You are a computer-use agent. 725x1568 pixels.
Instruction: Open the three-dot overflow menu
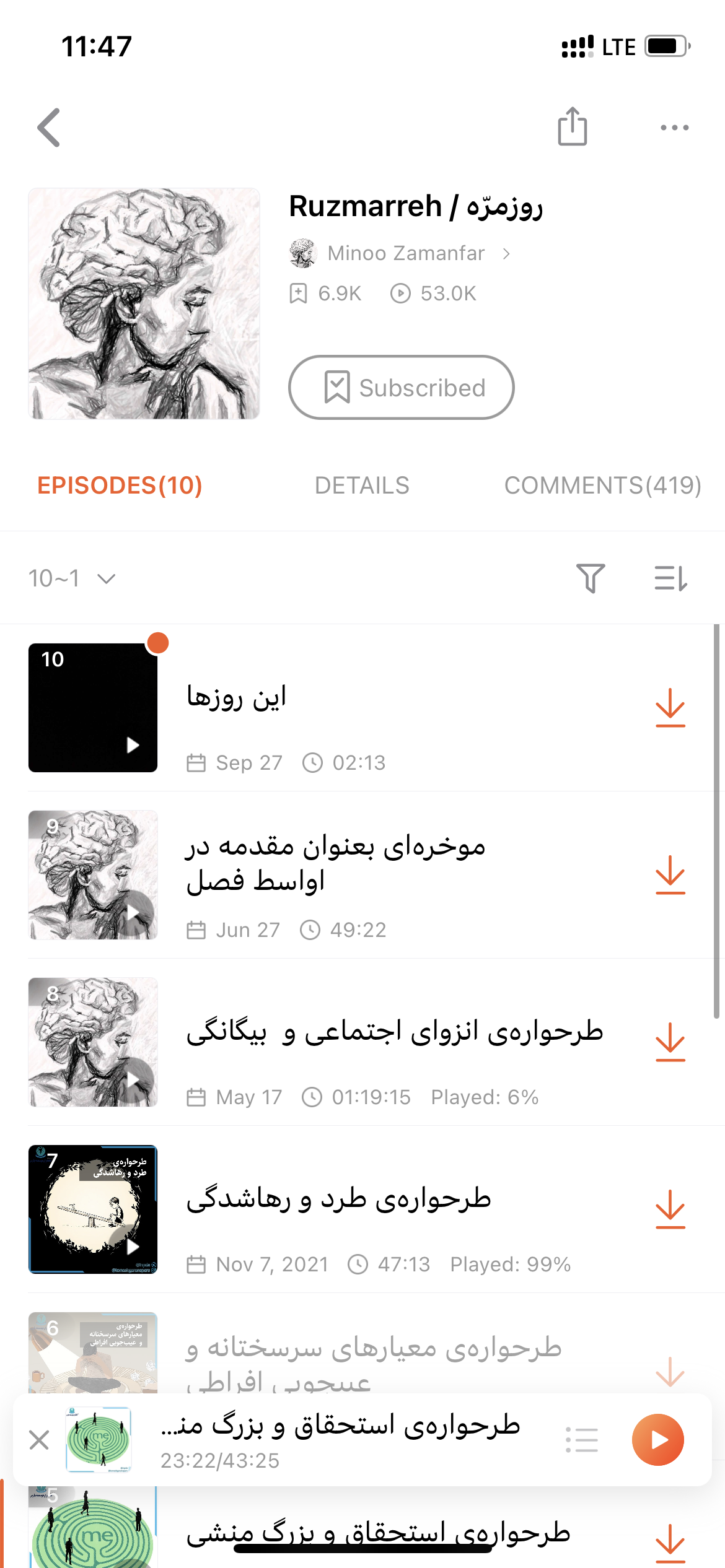pos(674,128)
